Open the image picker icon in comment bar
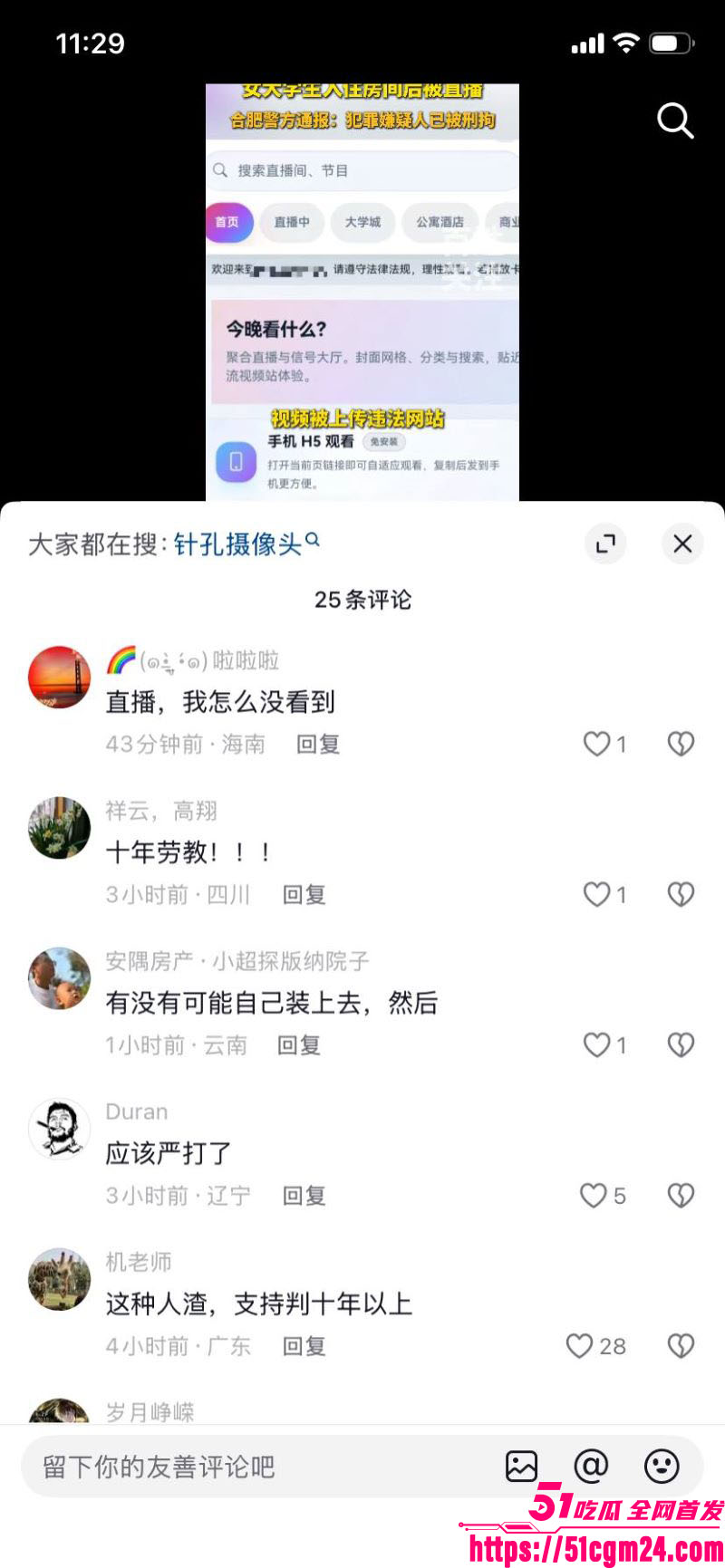The width and height of the screenshot is (725, 1568). point(521,1466)
